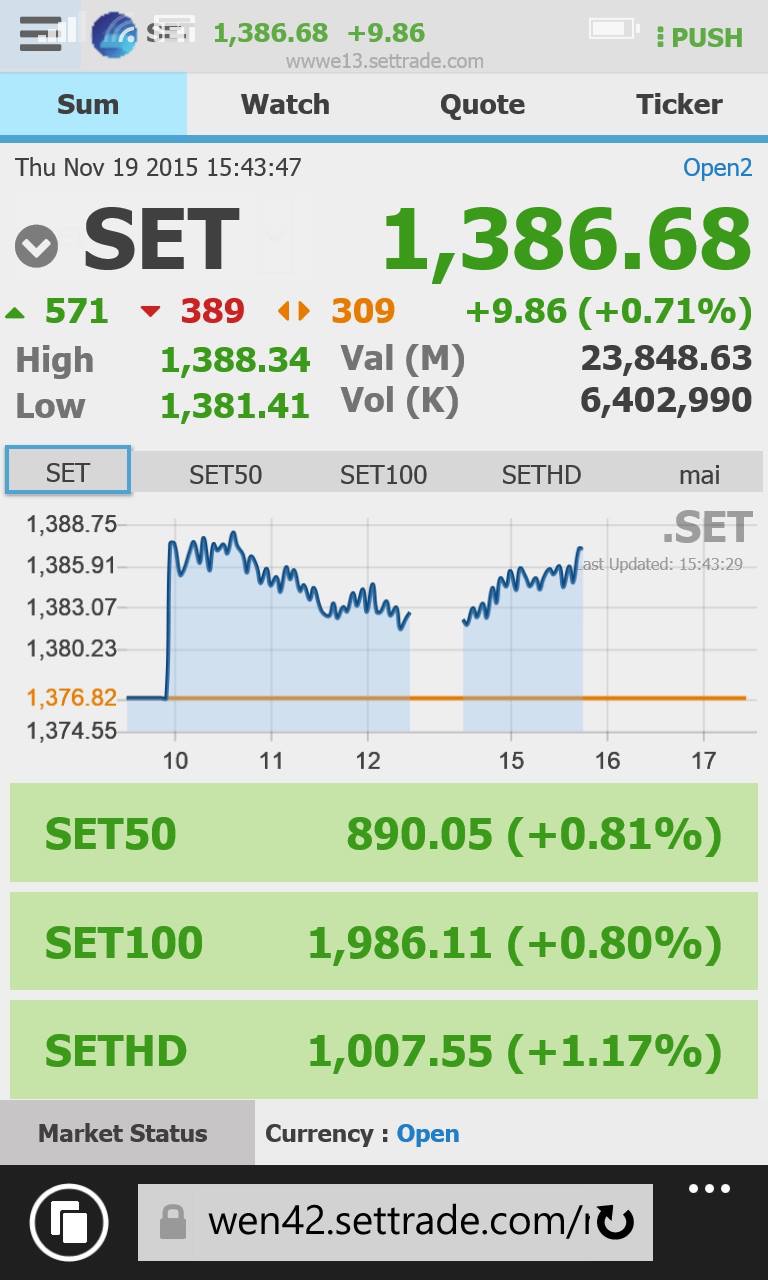Open the SET50 index card

pos(384,833)
